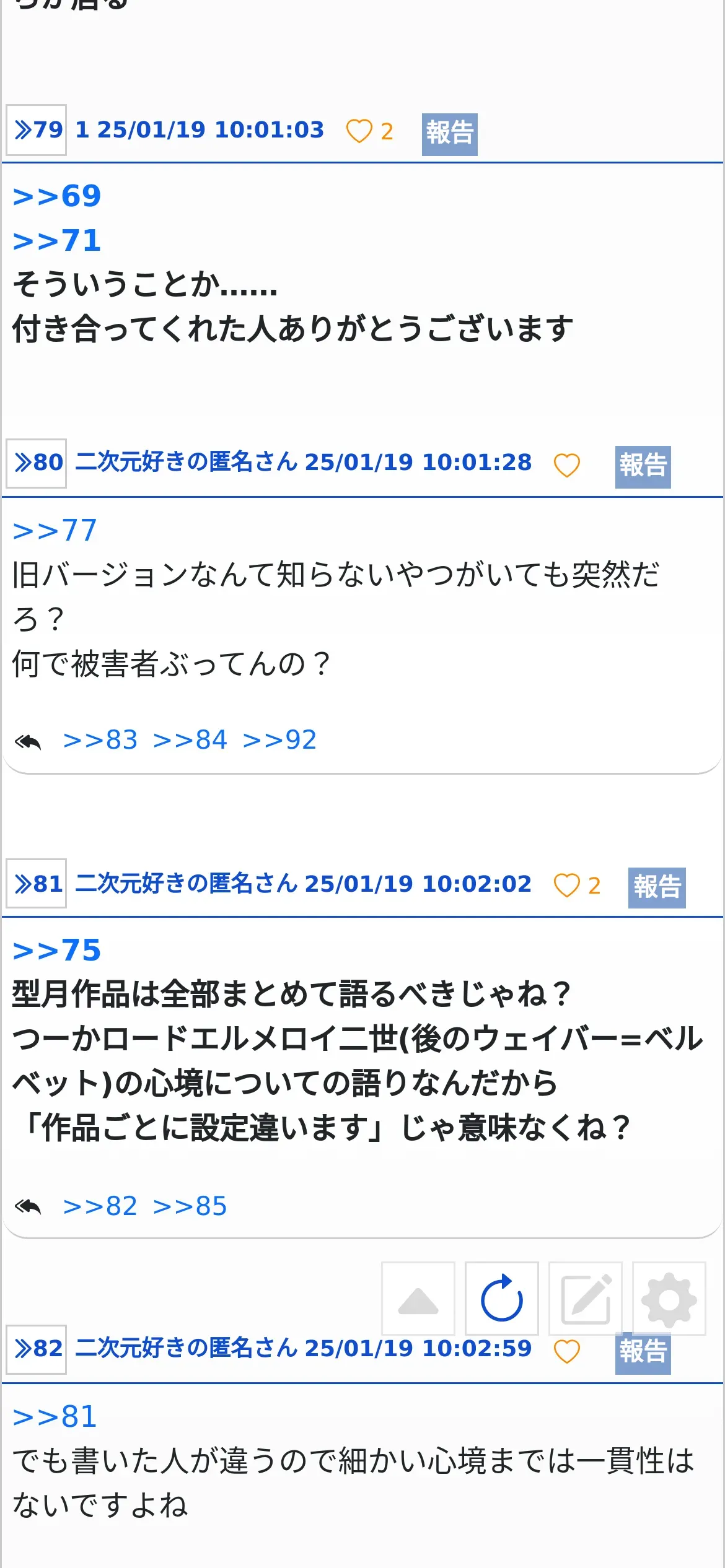Like post 79 with the heart
This screenshot has width=725, height=1568.
pos(359,131)
